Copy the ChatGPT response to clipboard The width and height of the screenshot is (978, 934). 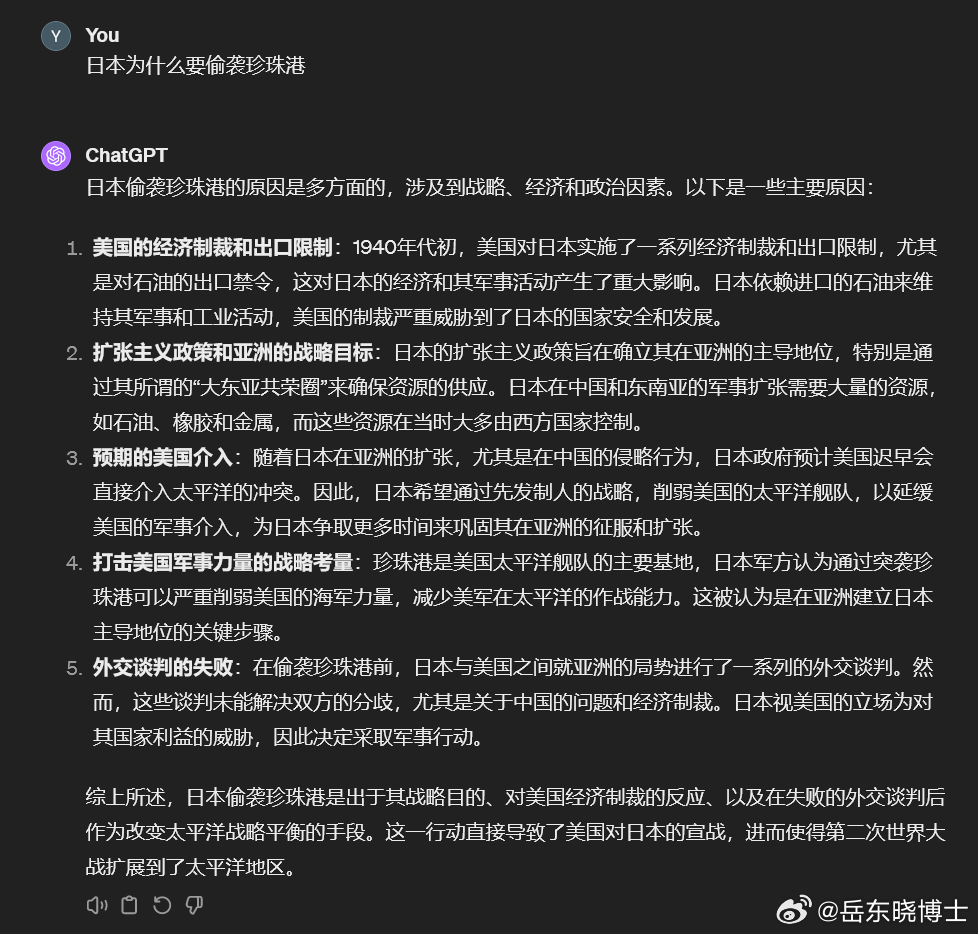click(x=129, y=905)
